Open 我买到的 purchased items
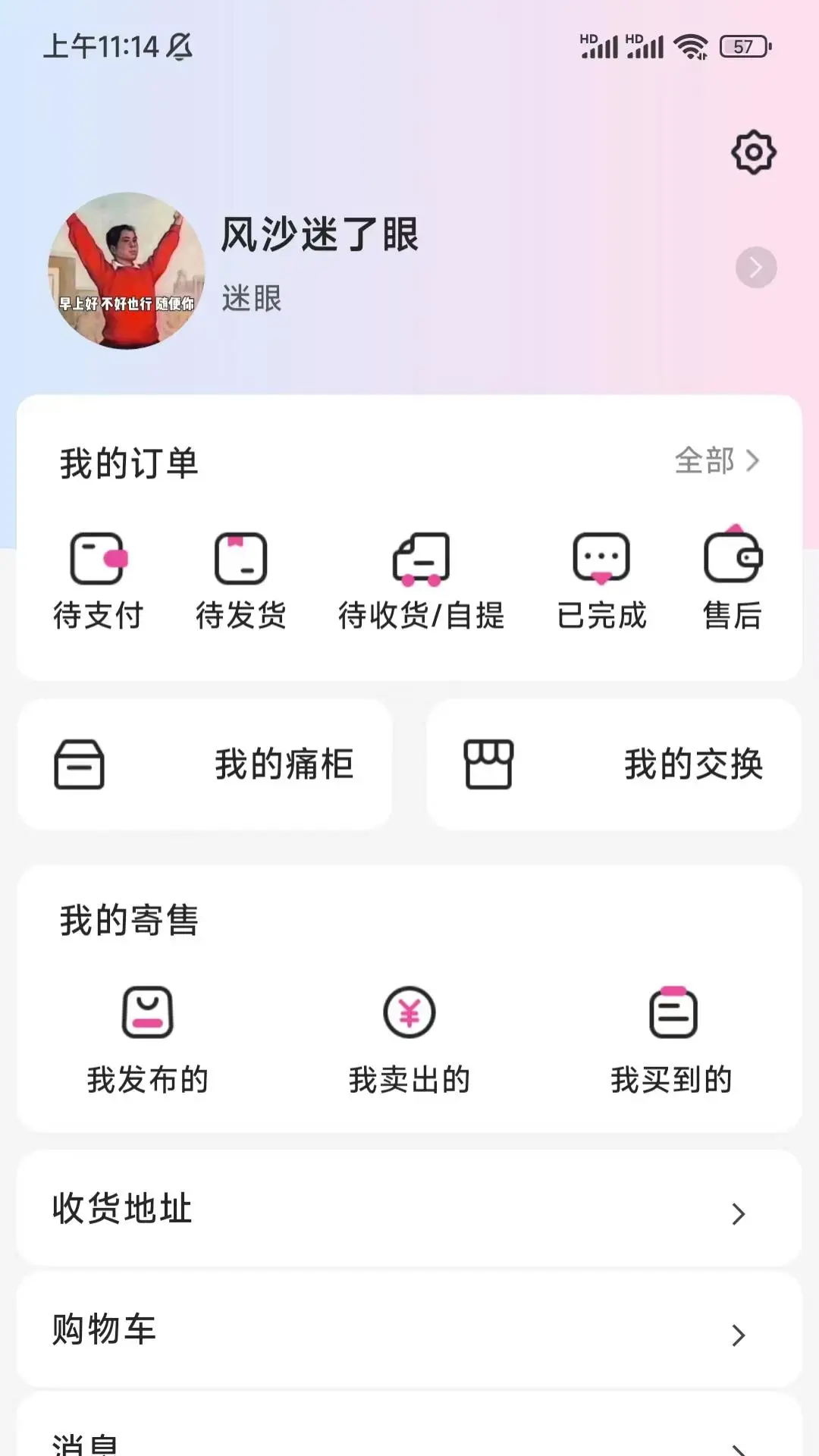Viewport: 819px width, 1456px height. pos(672,1040)
